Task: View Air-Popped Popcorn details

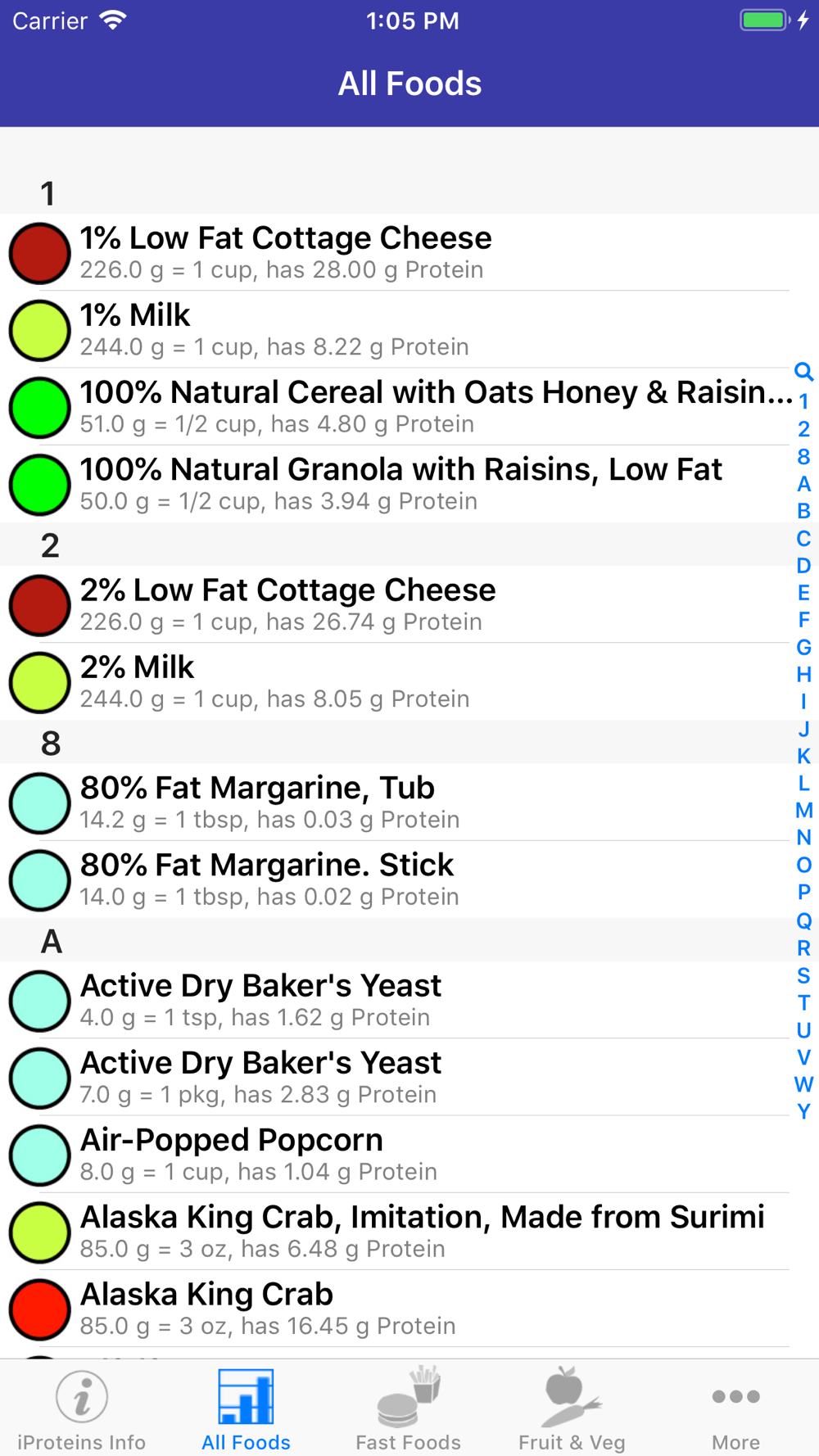Action: pyautogui.click(x=395, y=1155)
